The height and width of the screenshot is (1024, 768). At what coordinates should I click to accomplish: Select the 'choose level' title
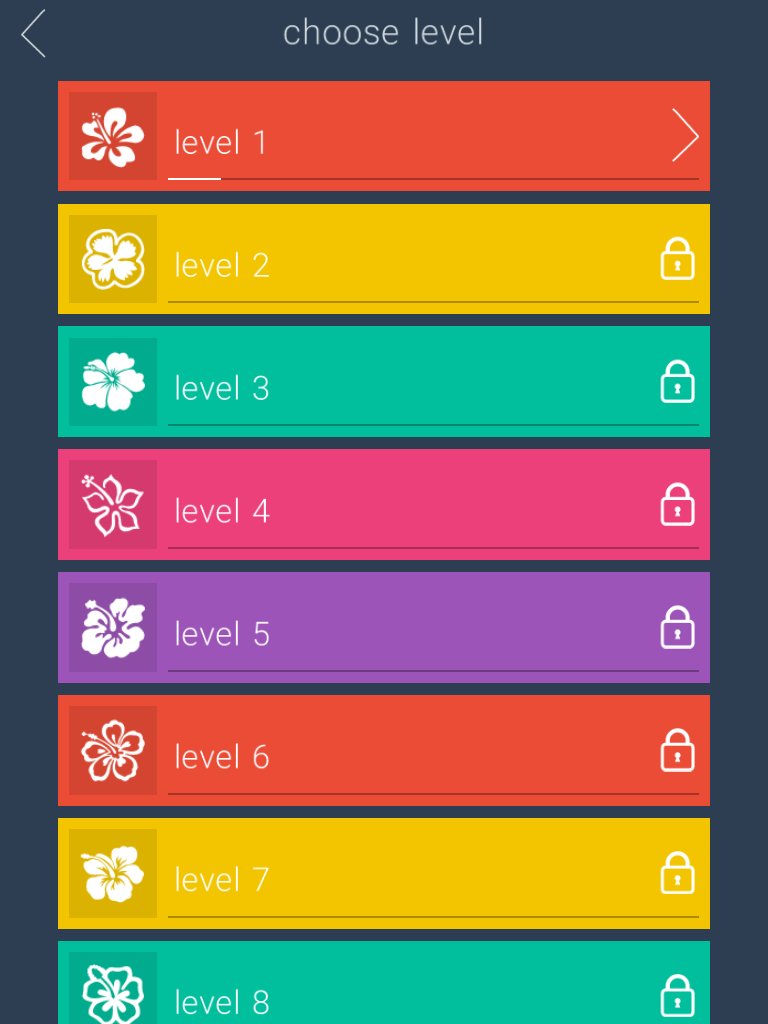[383, 32]
